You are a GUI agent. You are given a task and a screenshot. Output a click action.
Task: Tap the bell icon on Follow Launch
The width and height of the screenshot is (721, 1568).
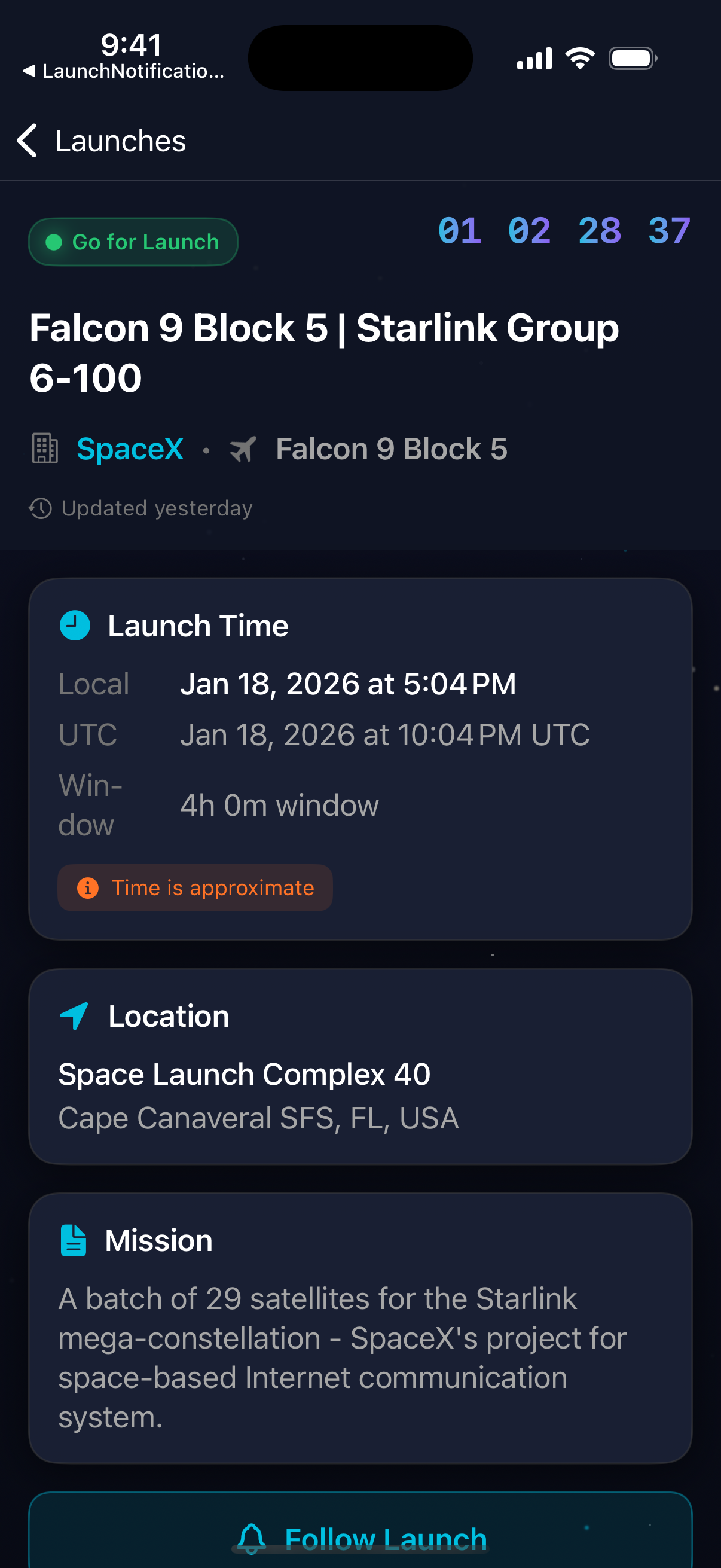pyautogui.click(x=251, y=1537)
